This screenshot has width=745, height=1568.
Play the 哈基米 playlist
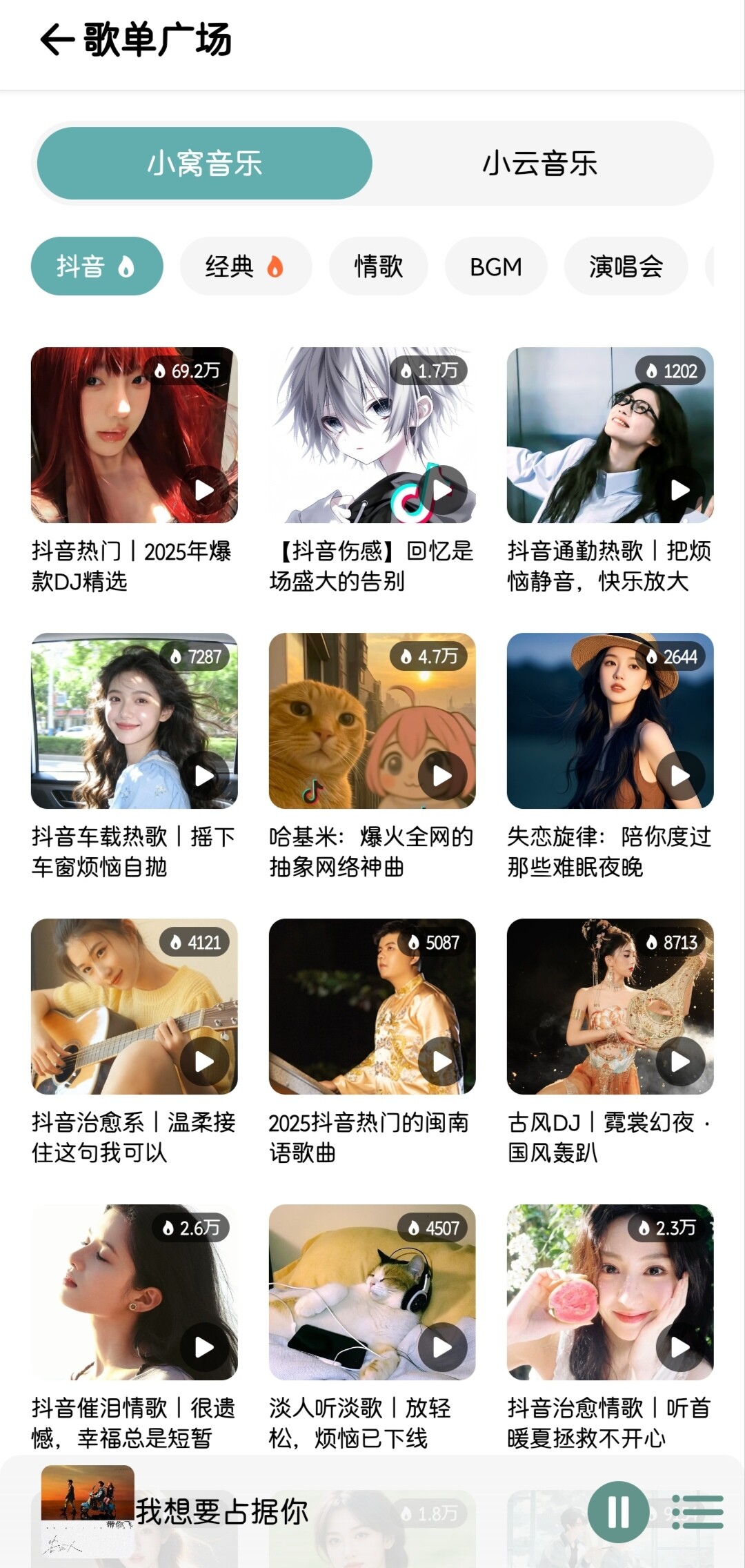coord(442,776)
